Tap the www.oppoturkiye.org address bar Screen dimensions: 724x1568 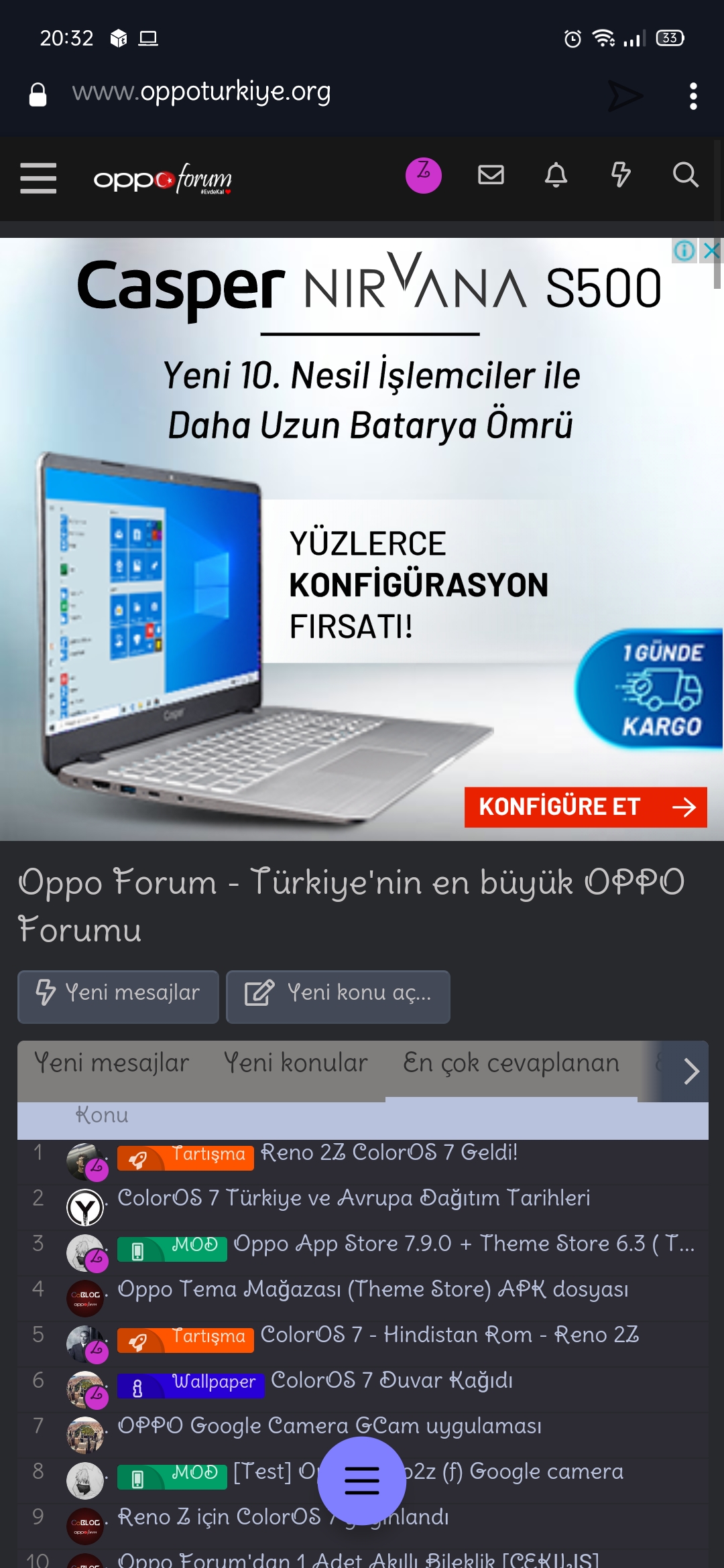tap(201, 92)
